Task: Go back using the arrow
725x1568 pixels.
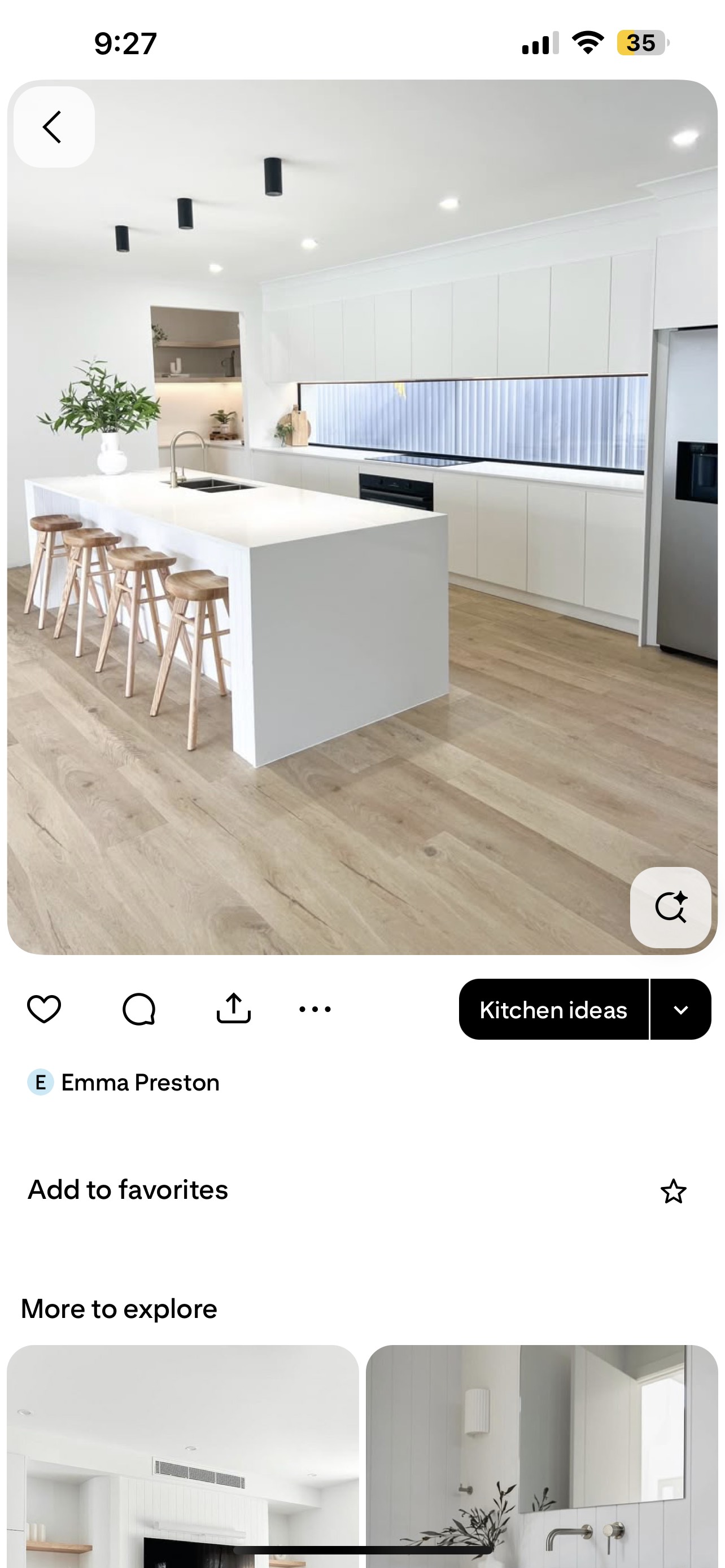Action: click(x=54, y=126)
